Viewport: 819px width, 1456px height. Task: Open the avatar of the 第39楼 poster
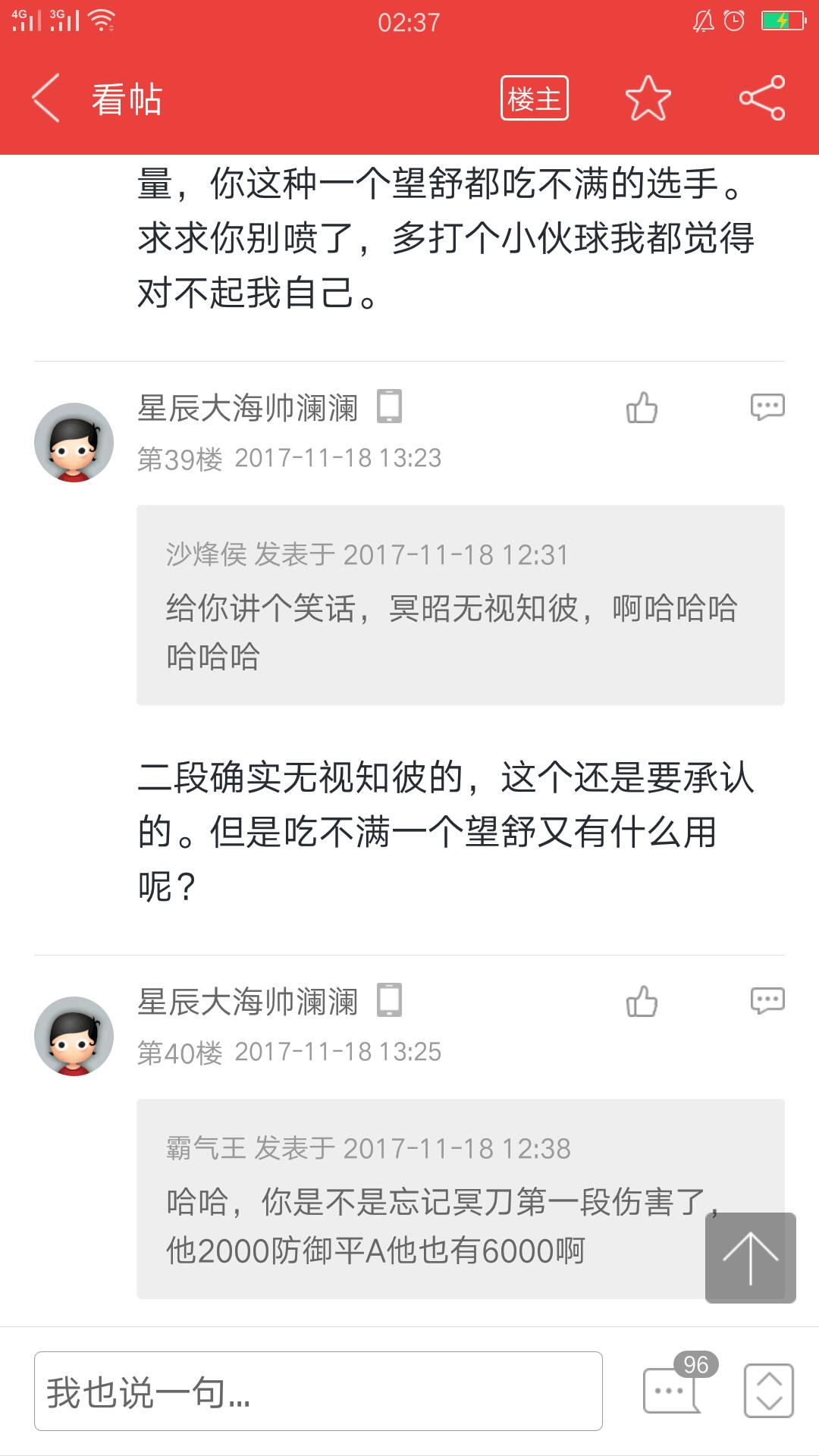pyautogui.click(x=74, y=442)
